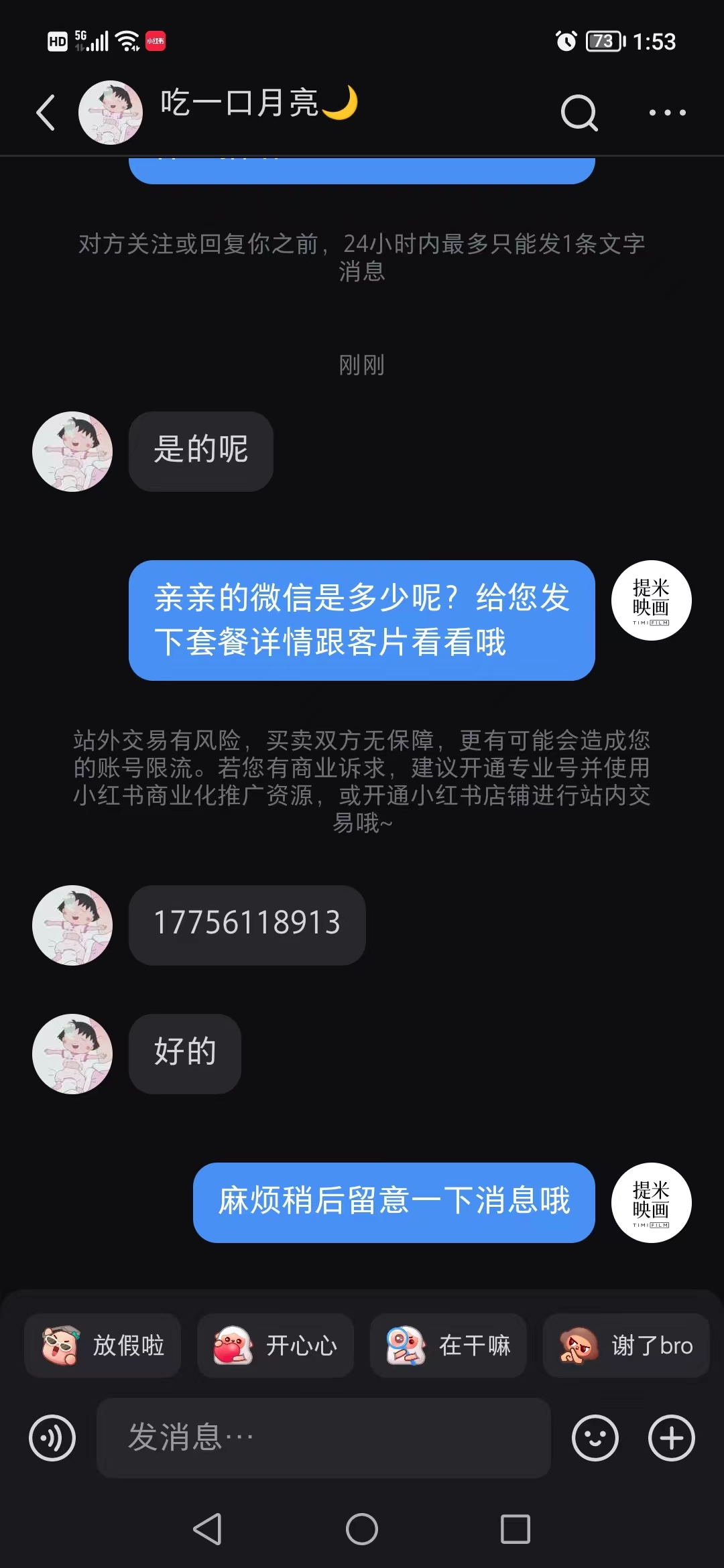Open the three-dot overflow menu
The height and width of the screenshot is (1568, 724).
click(667, 112)
